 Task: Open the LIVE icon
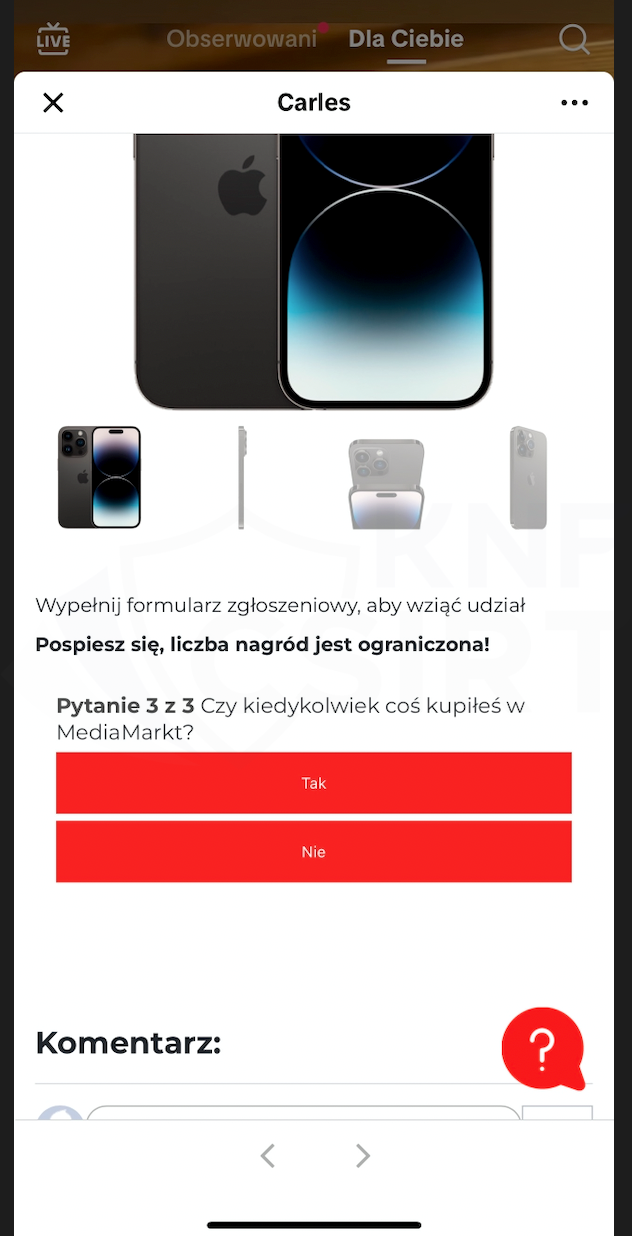tap(53, 40)
